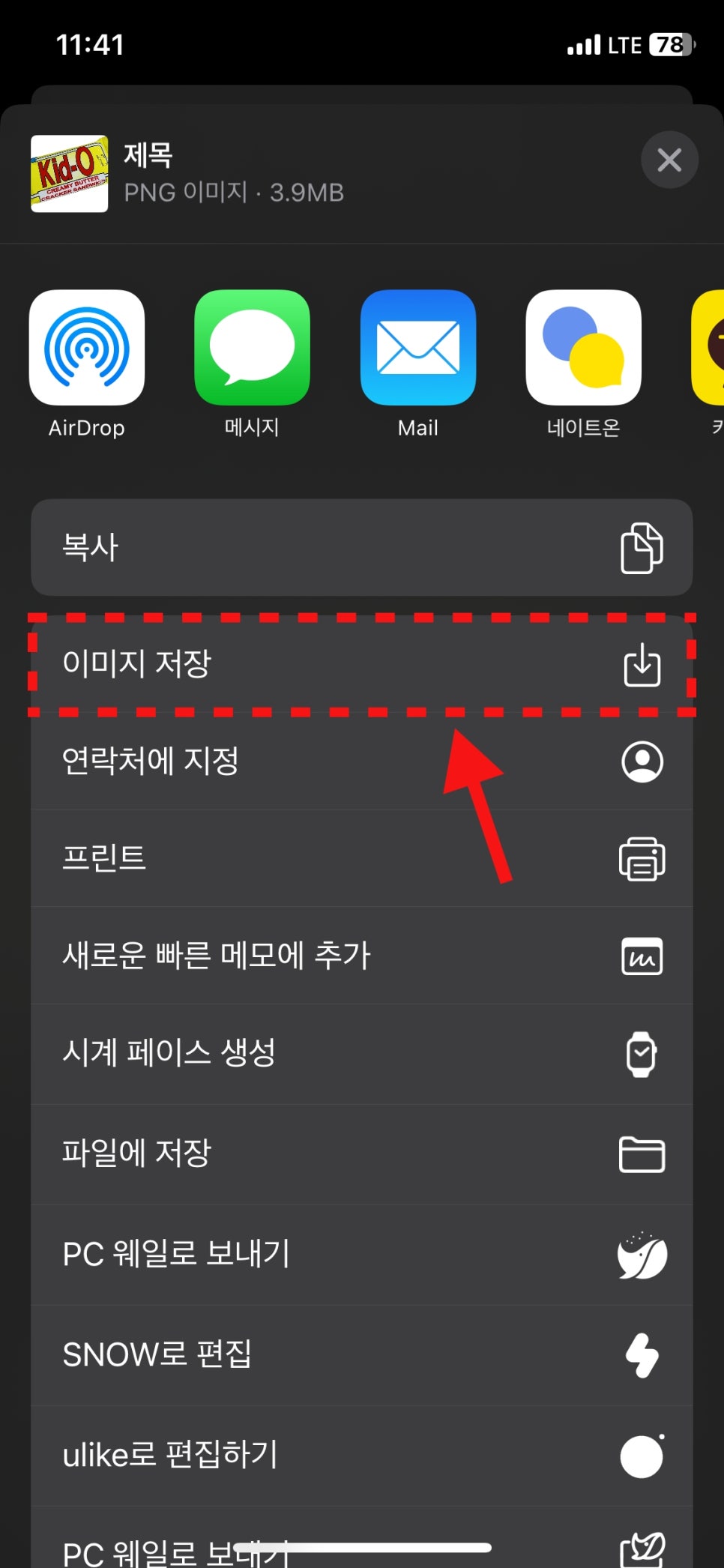The image size is (724, 1568).
Task: Select 파일에 저장
Action: pyautogui.click(x=362, y=1154)
